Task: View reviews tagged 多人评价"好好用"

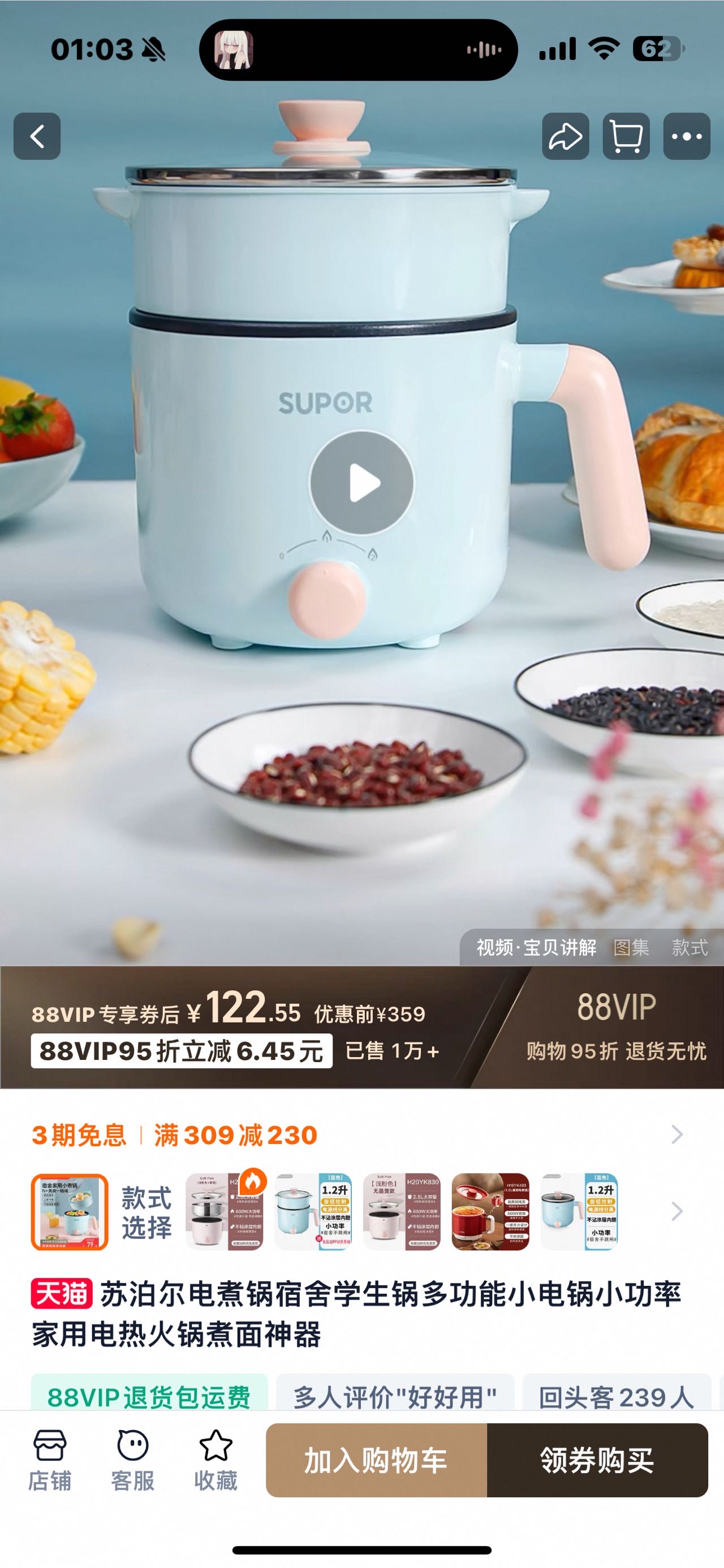Action: pos(395,1397)
